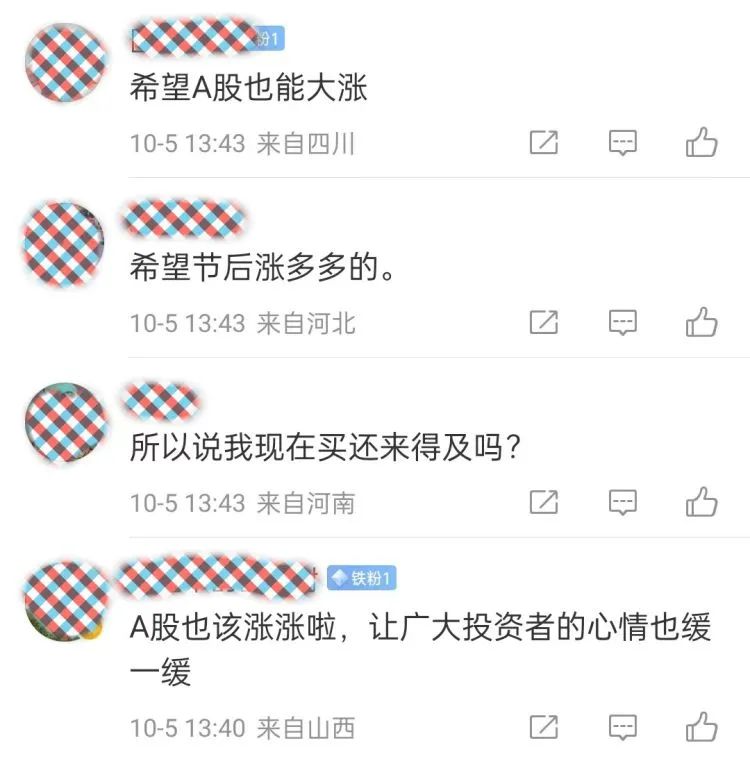Like the comment A股也该涨涨啦
The height and width of the screenshot is (759, 750).
702,727
